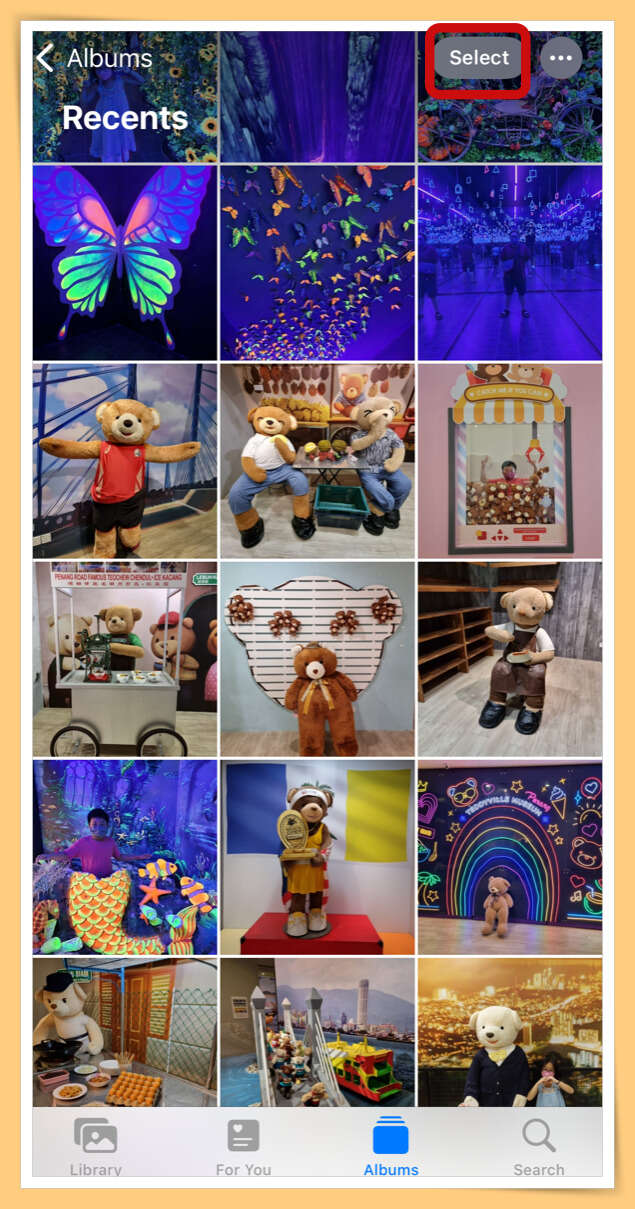
Task: Open the white bear with city lights photo
Action: (x=510, y=1032)
